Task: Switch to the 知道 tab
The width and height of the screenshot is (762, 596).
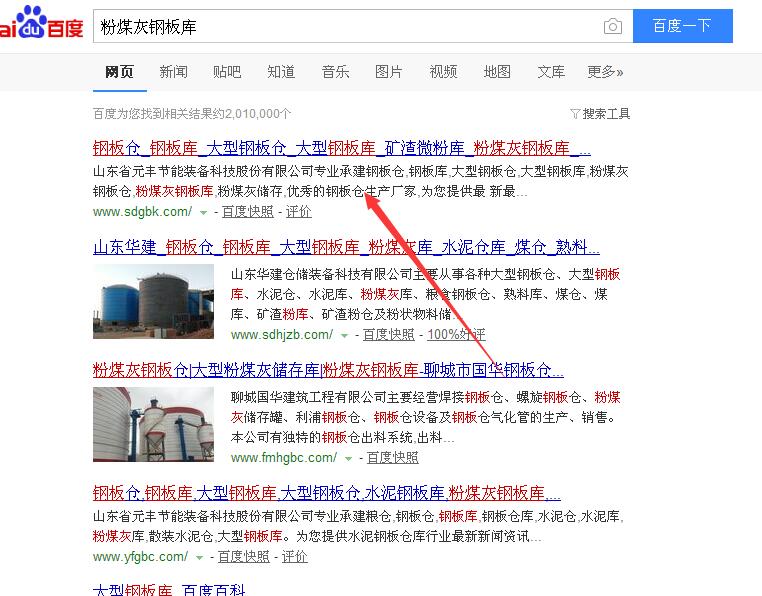Action: click(281, 72)
